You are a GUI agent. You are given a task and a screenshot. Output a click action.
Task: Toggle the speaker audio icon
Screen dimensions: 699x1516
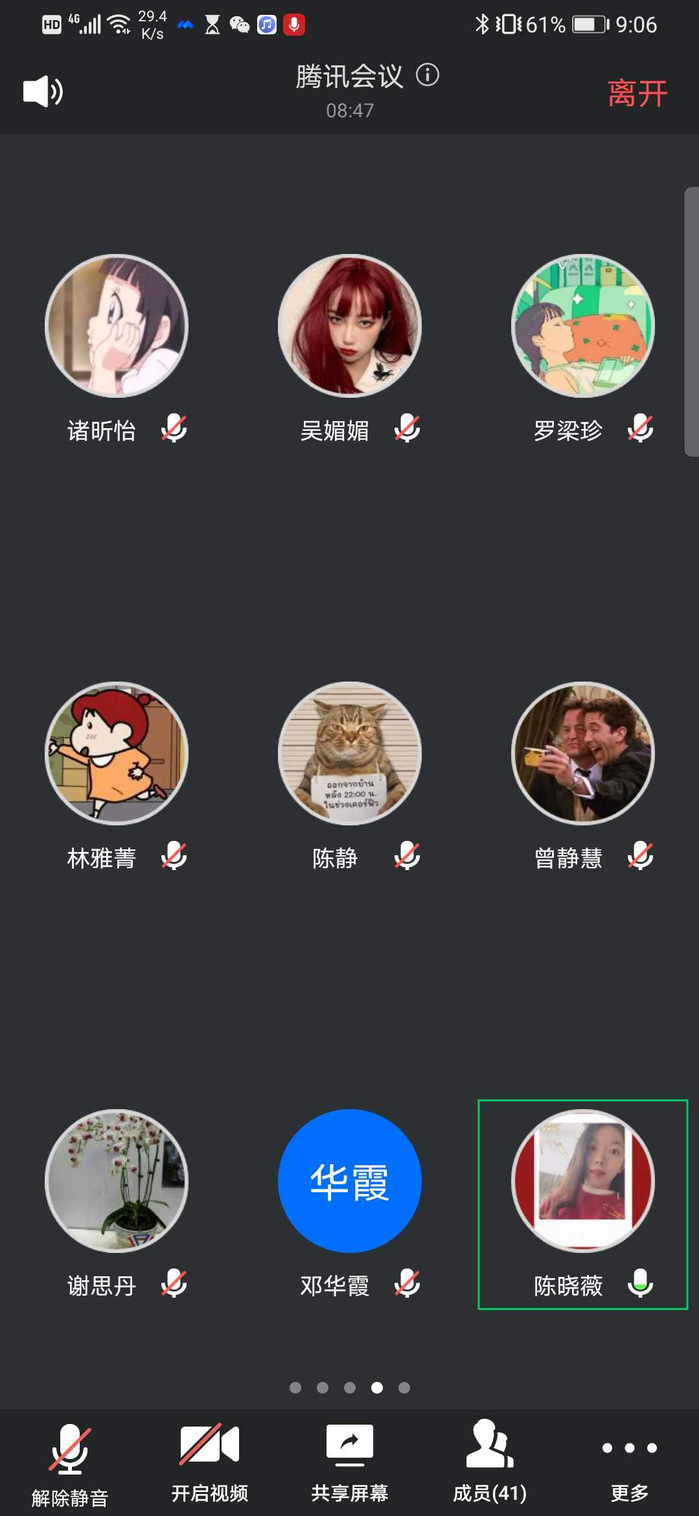(x=43, y=92)
